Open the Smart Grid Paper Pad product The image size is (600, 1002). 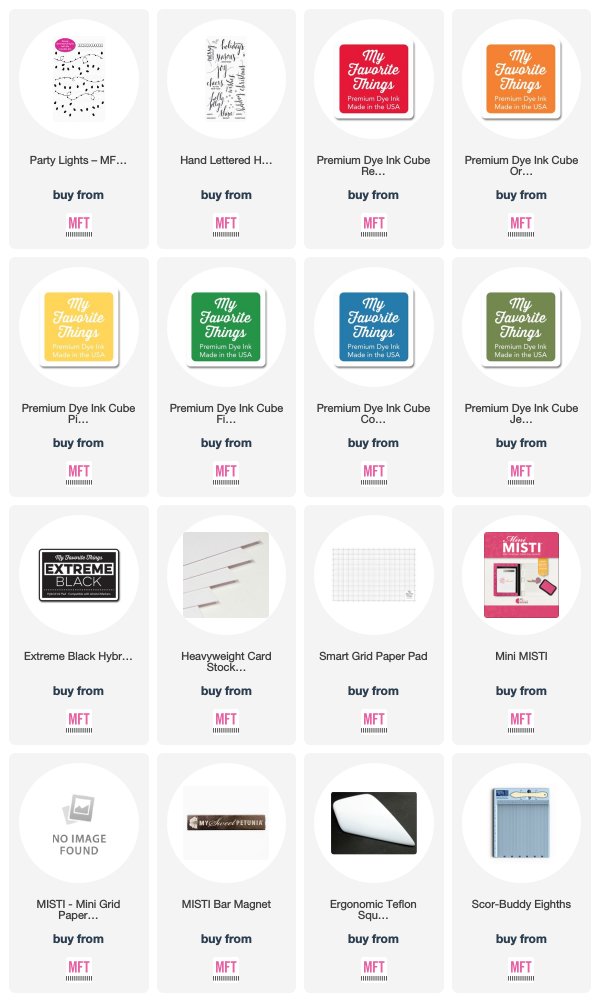click(x=374, y=575)
